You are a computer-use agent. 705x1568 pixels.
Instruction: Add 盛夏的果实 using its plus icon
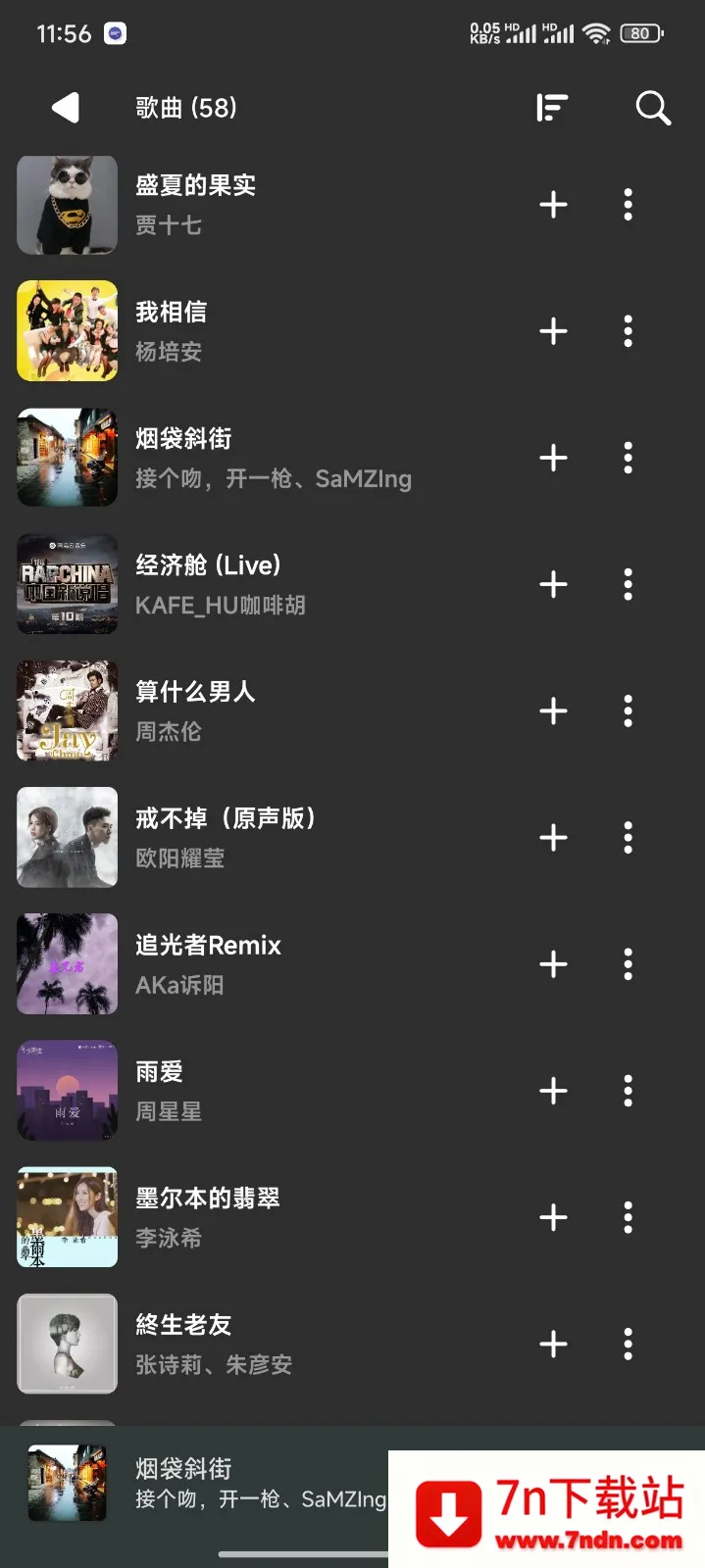[553, 205]
